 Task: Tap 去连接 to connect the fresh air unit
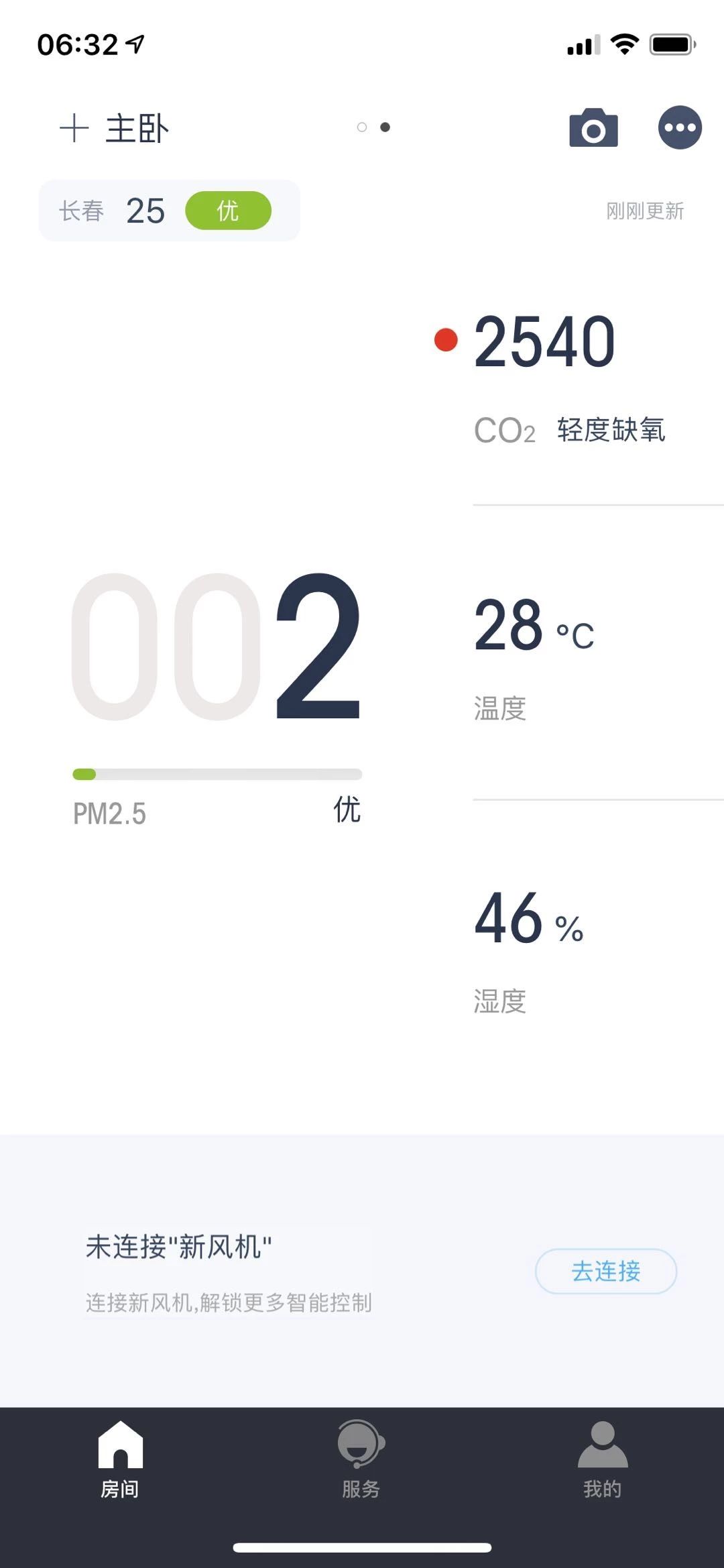click(606, 1271)
